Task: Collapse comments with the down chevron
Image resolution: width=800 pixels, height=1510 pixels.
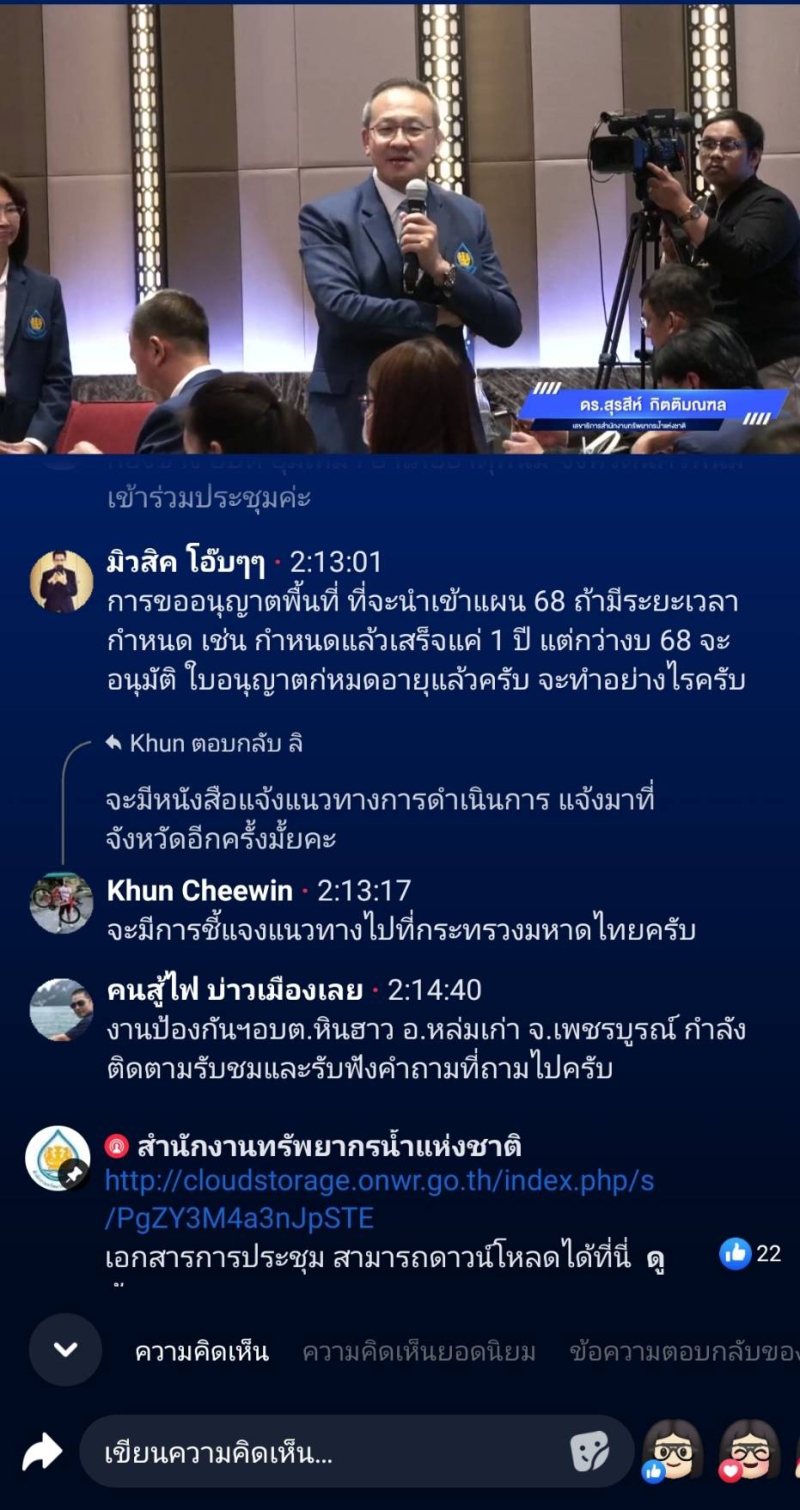Action: pos(65,1350)
